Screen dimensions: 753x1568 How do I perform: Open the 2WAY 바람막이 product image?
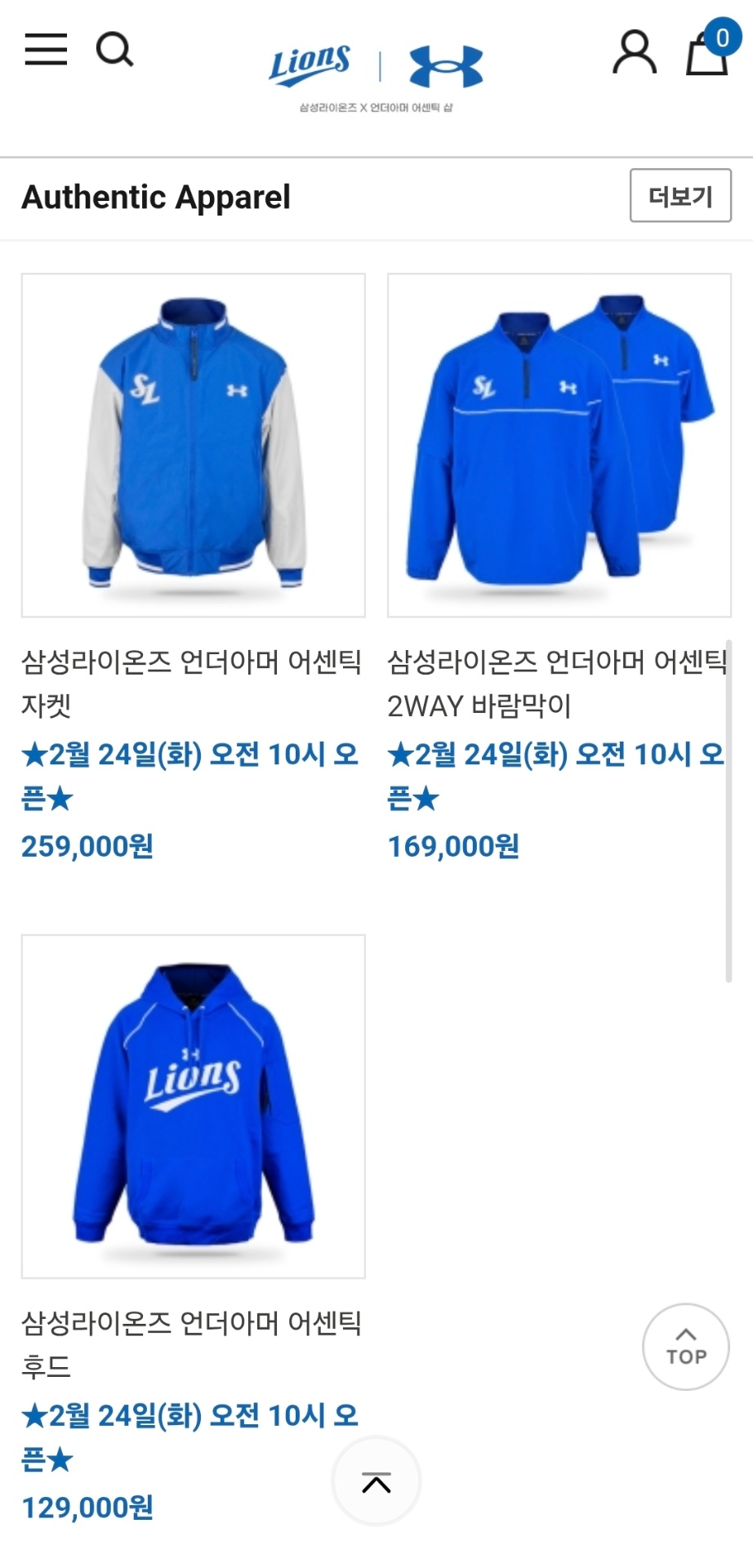tap(559, 445)
